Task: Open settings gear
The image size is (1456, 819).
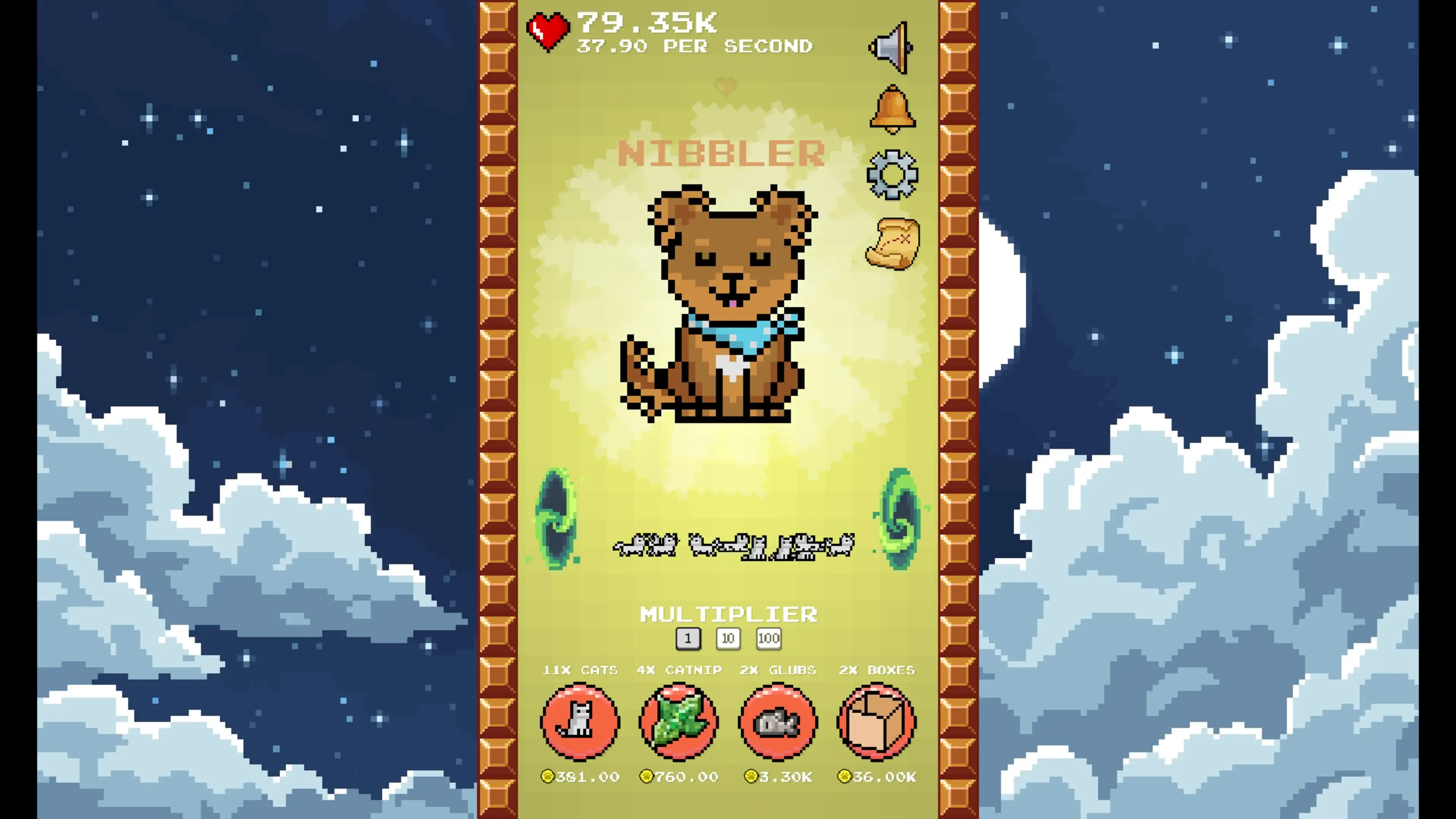Action: [893, 175]
